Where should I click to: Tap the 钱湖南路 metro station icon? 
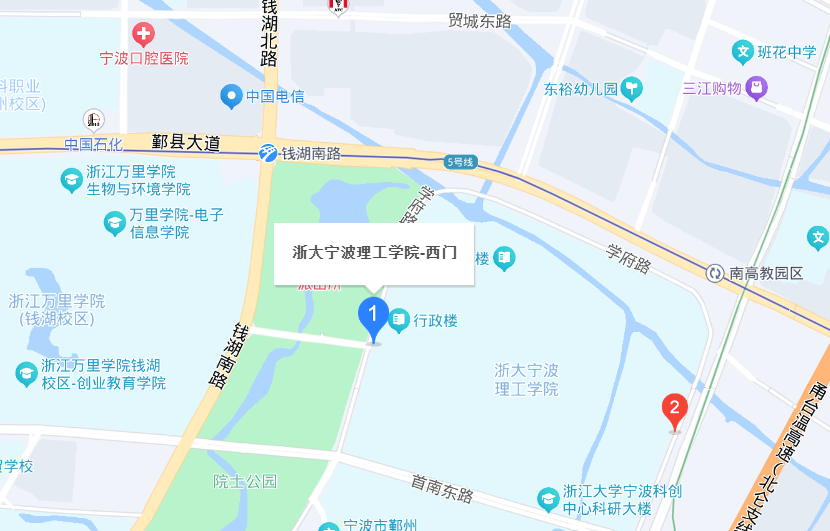click(268, 153)
